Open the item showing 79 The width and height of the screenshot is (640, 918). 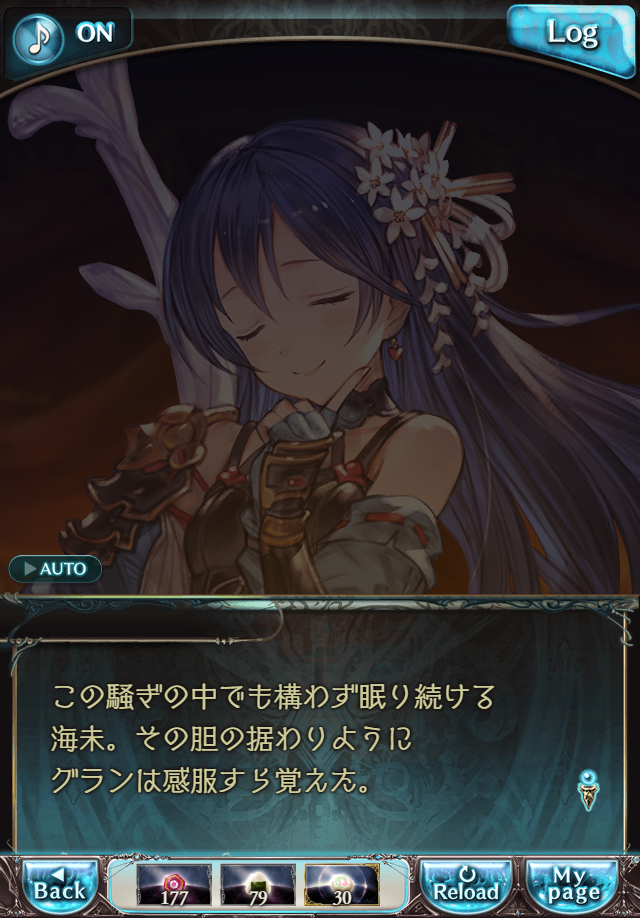(x=257, y=884)
